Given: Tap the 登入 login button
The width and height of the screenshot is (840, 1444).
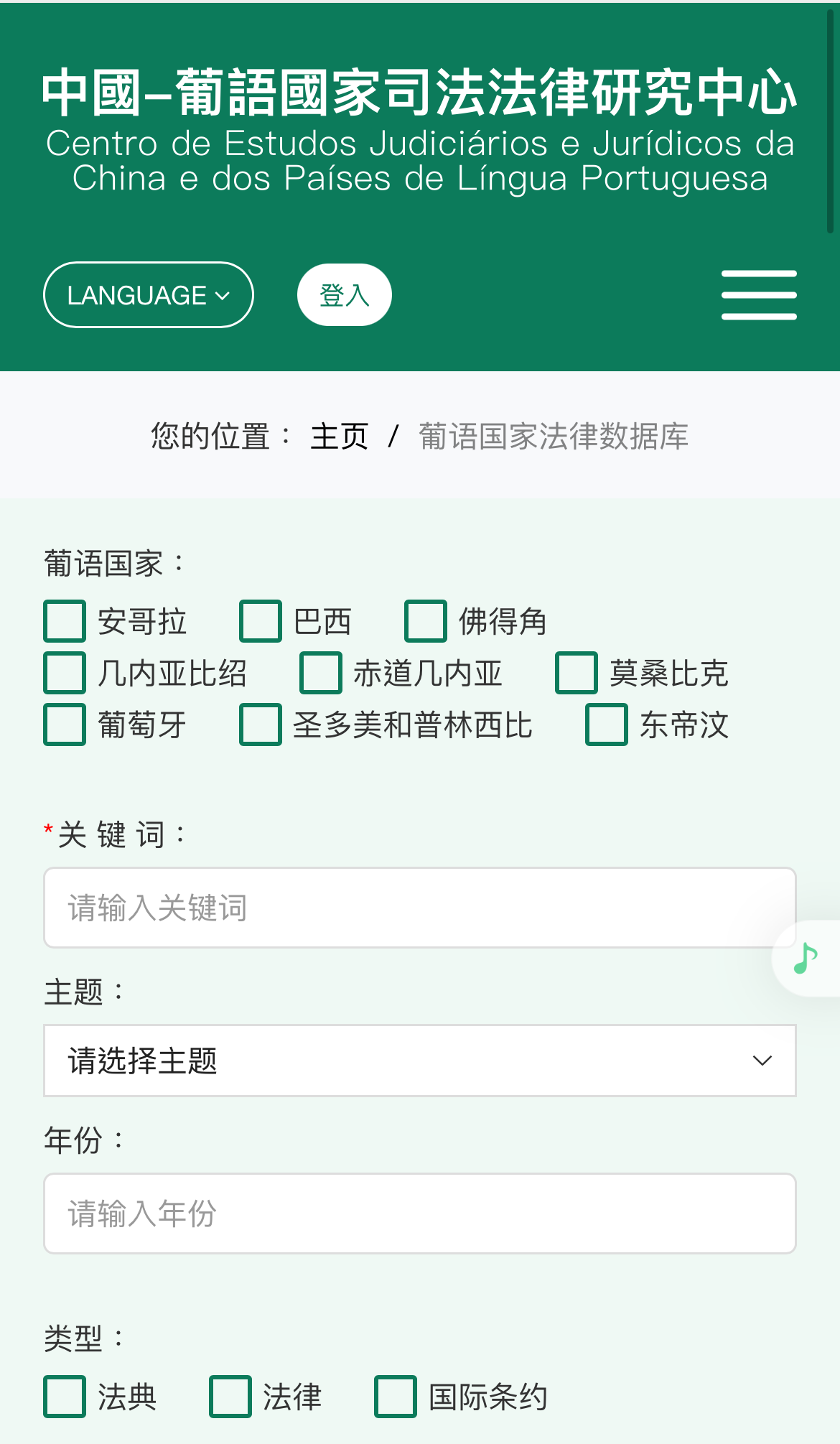Looking at the screenshot, I should (345, 295).
